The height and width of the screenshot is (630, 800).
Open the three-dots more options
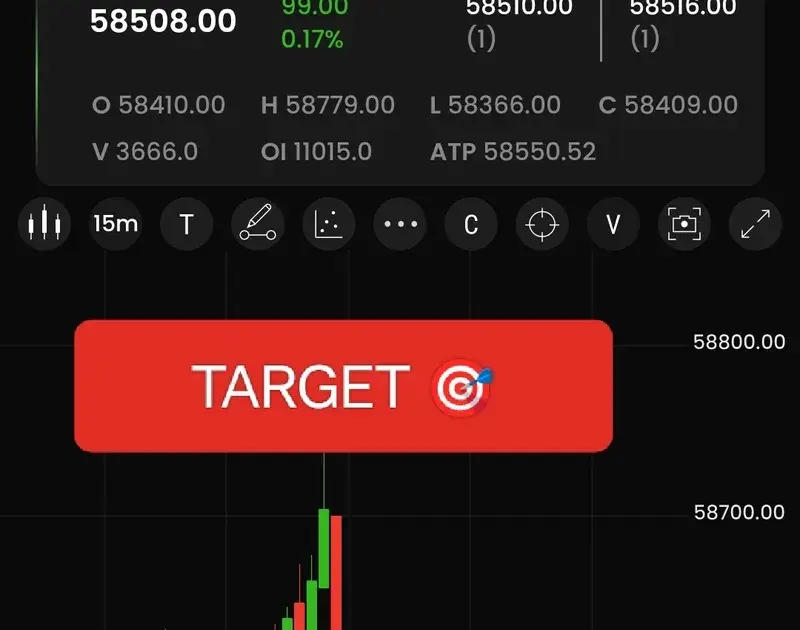point(400,224)
